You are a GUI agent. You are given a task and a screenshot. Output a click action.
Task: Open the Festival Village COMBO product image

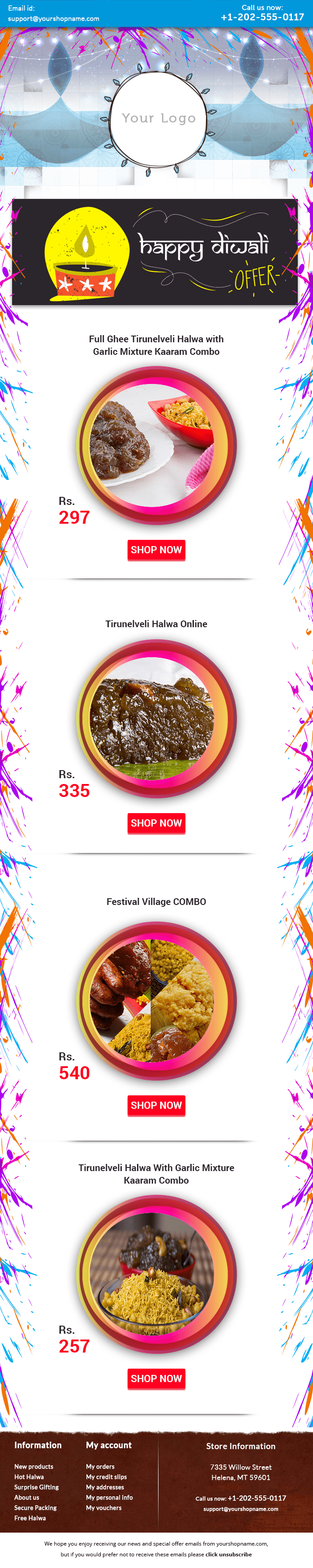click(156, 1001)
